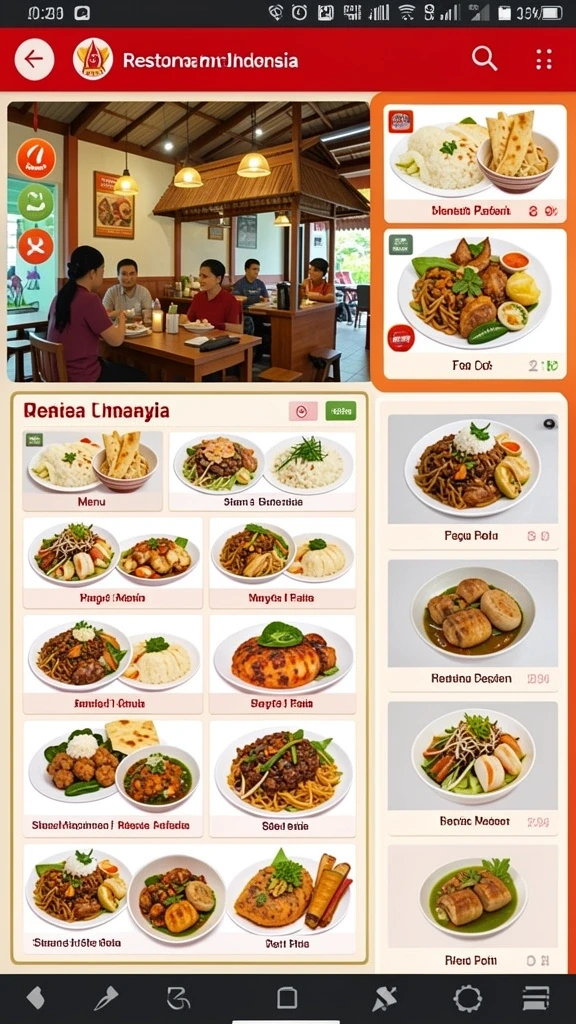
Task: Open the stacked lines icon in bottom bar
Action: click(536, 998)
